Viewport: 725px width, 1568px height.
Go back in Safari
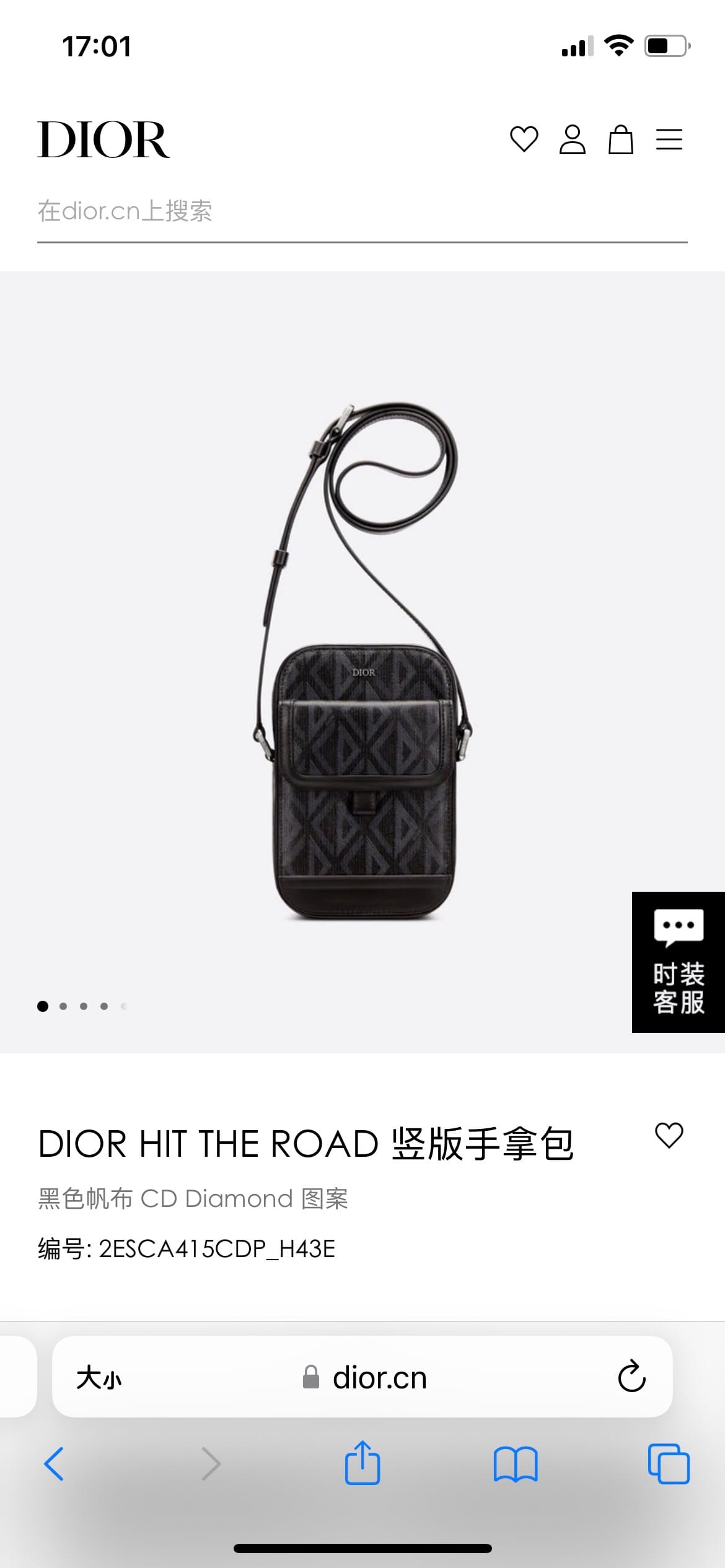(54, 1464)
